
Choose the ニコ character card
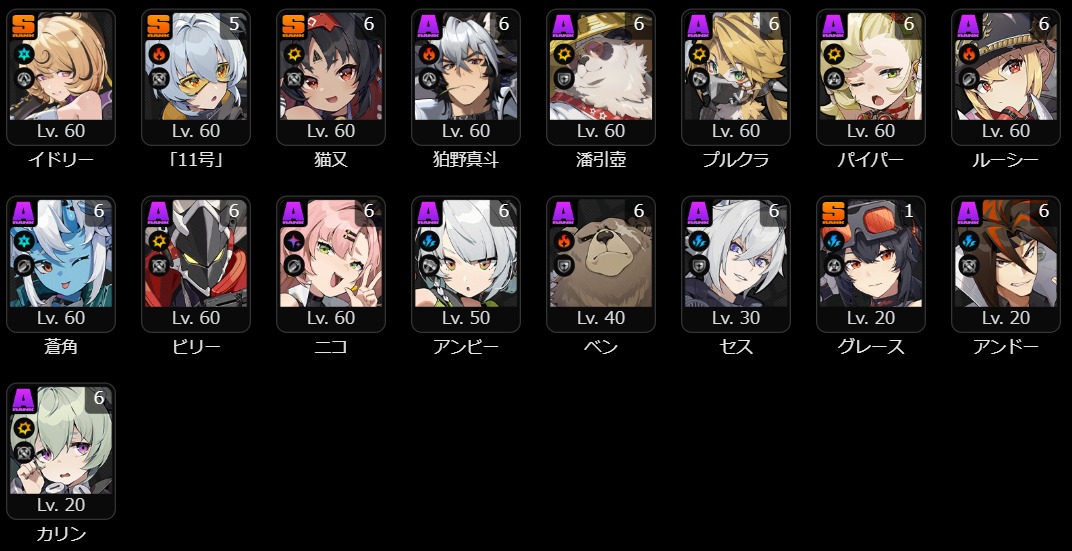point(330,263)
